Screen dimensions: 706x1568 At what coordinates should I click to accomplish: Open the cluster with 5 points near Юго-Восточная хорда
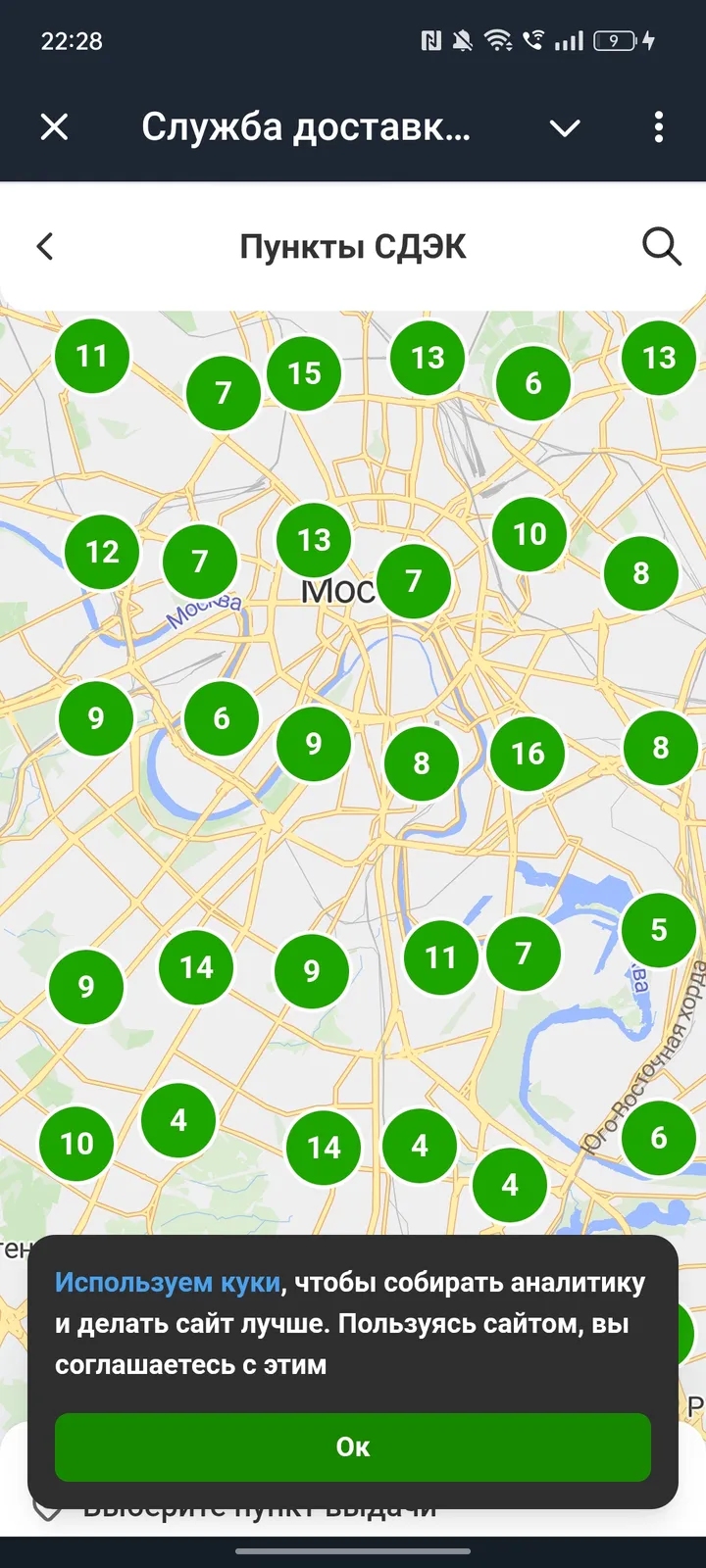[x=658, y=928]
